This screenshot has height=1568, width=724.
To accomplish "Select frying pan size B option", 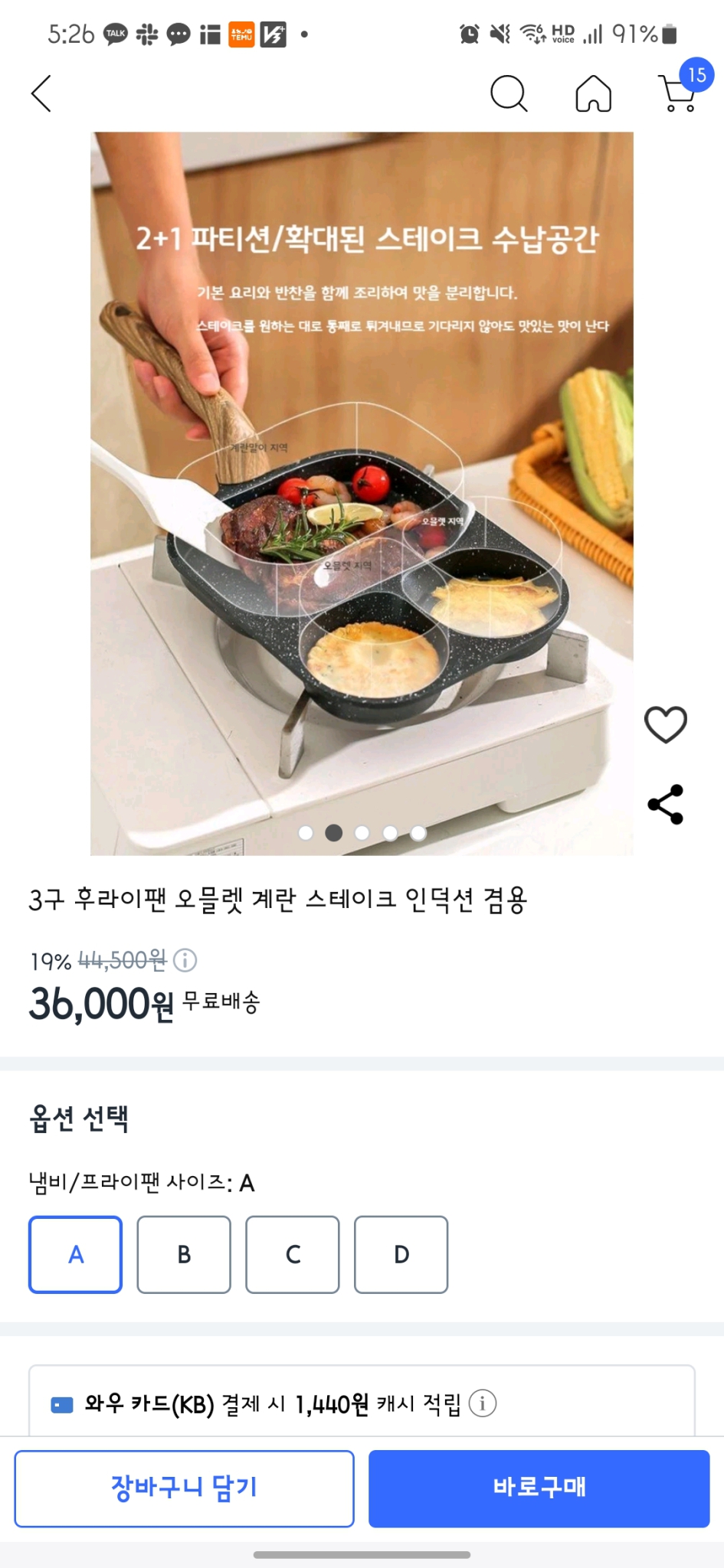I will (x=183, y=1255).
